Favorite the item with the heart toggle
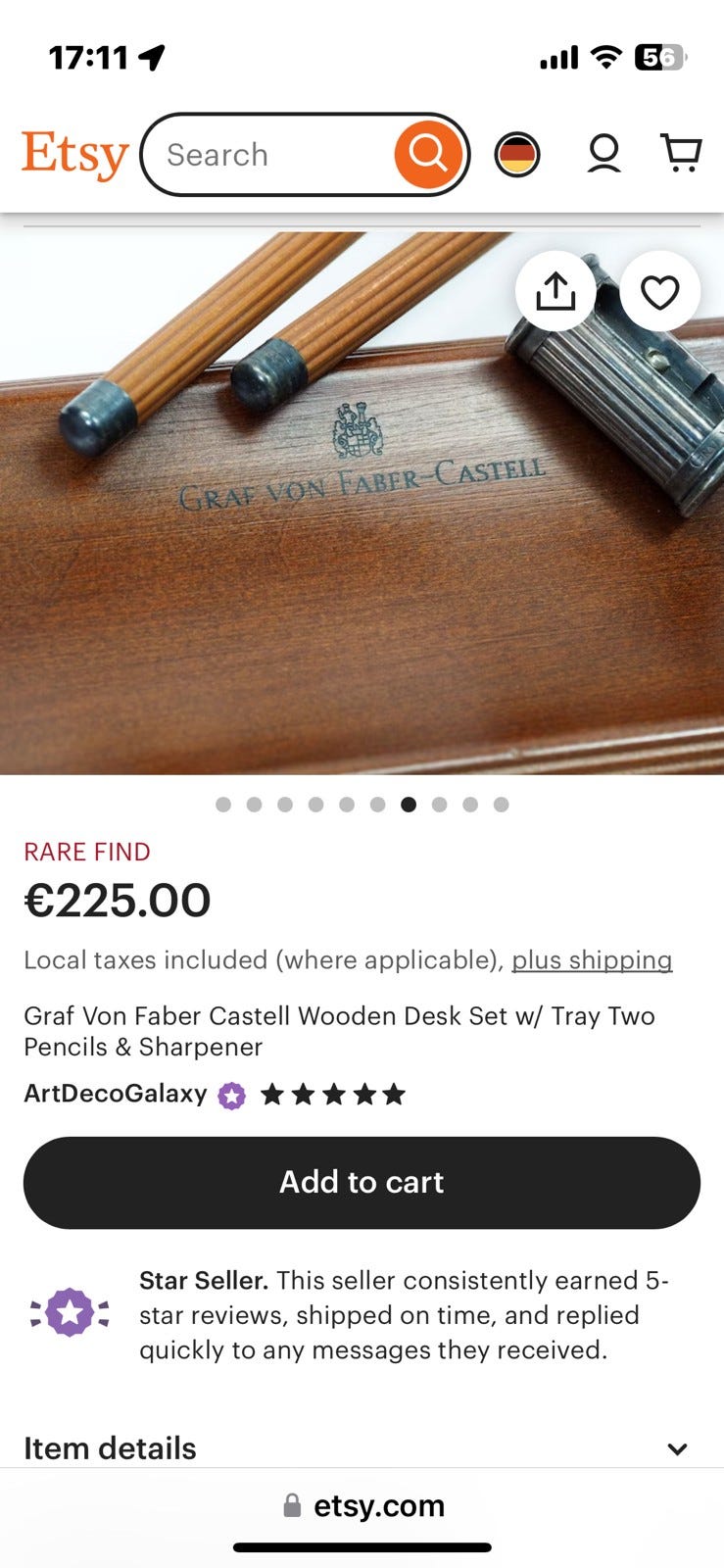This screenshot has width=724, height=1568. pos(659,291)
